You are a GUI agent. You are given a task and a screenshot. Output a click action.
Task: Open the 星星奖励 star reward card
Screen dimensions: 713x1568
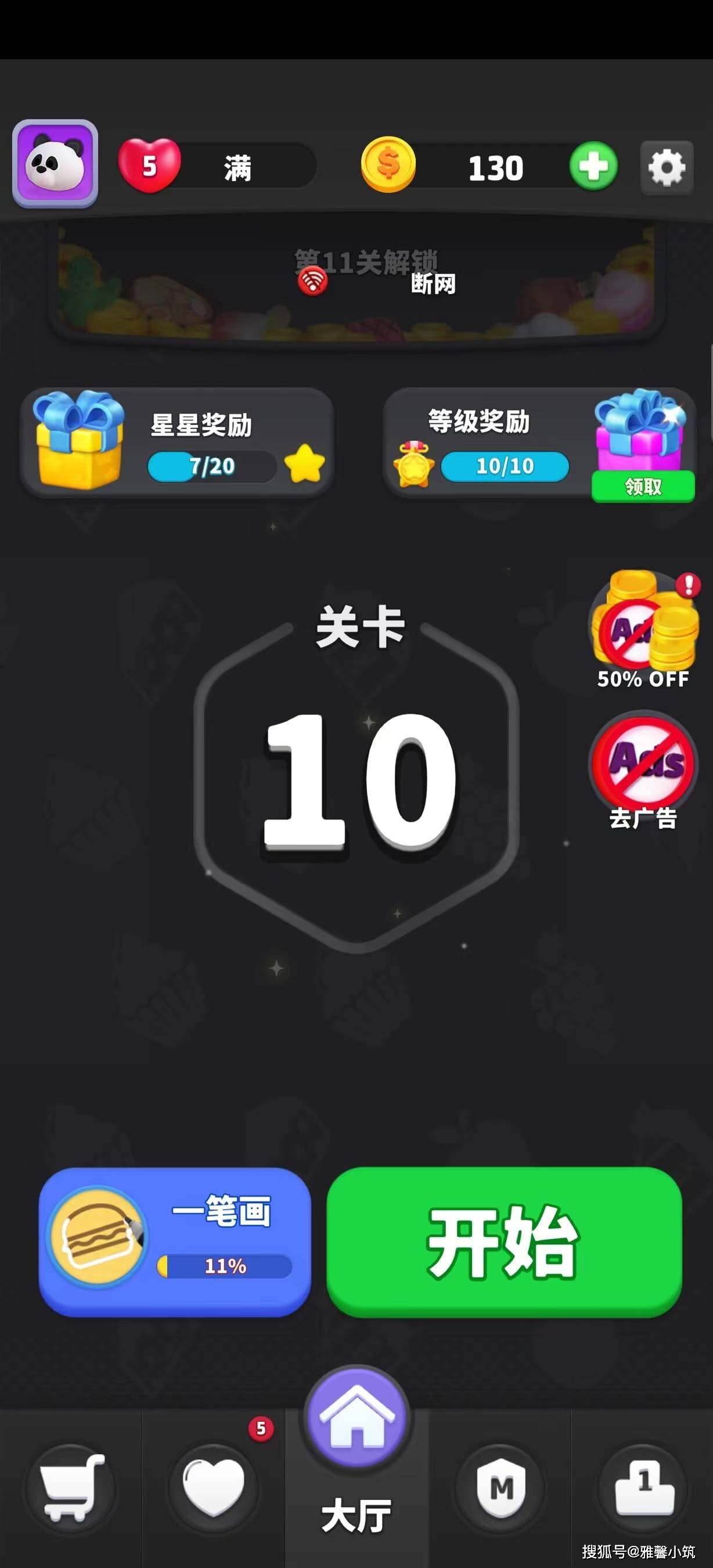coord(177,443)
